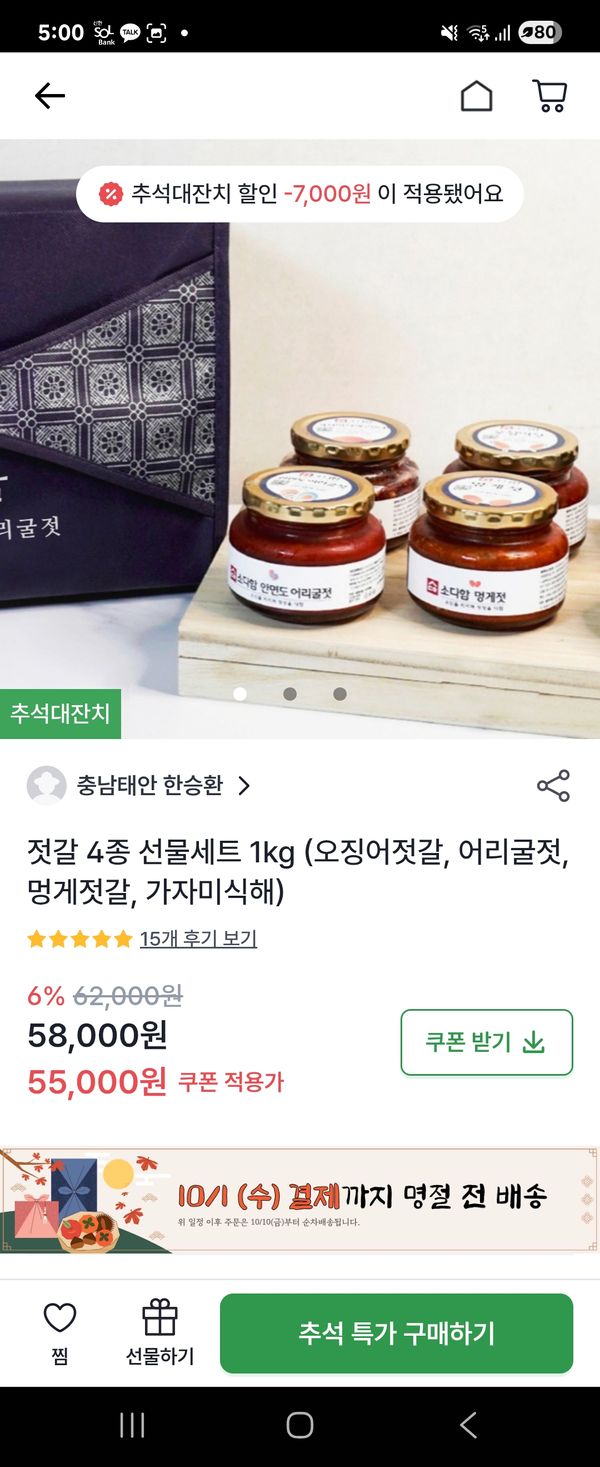
Task: Tap 추석 특가 구매하기 to buy
Action: tap(396, 1333)
